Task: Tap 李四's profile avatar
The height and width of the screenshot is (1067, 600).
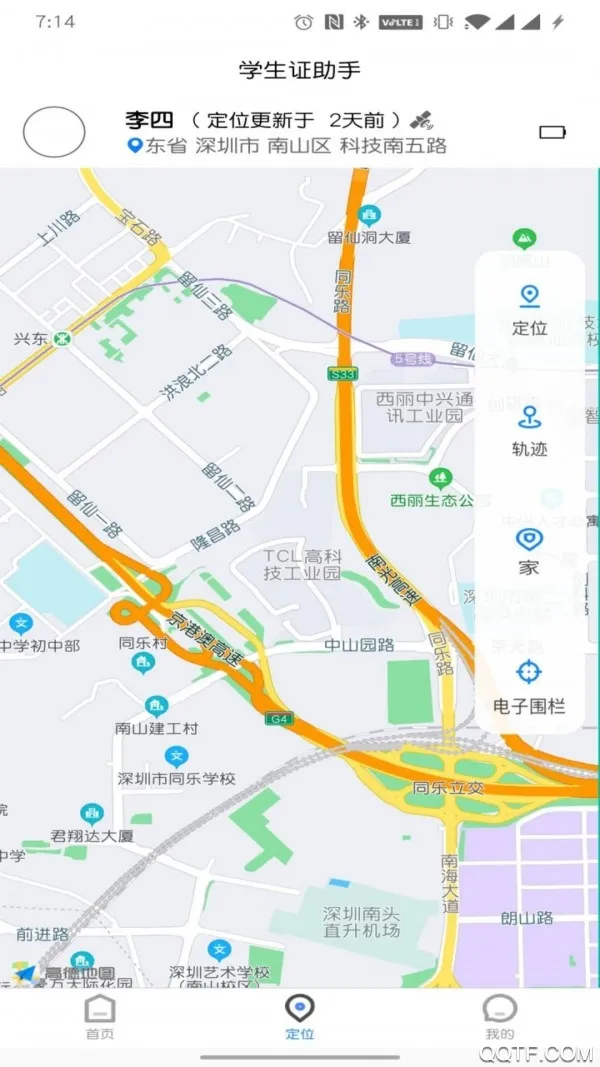Action: click(54, 132)
